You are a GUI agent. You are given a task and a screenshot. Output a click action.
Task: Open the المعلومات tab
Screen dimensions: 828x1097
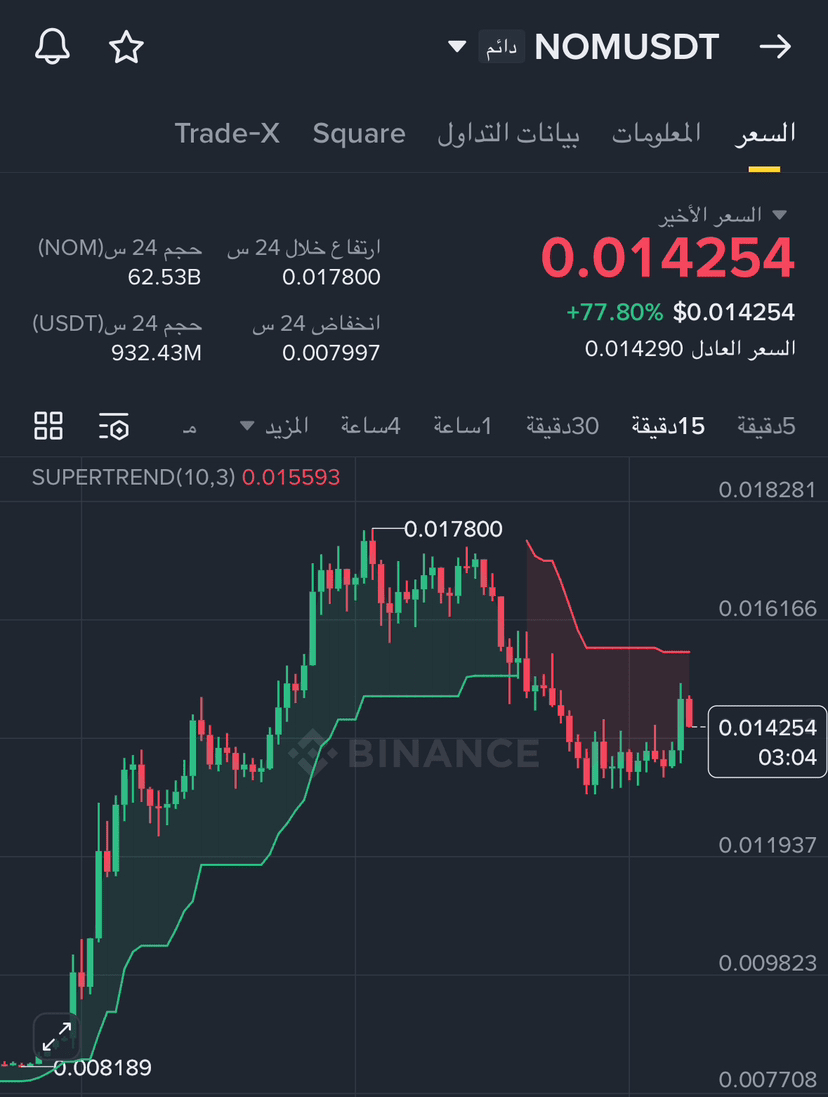point(656,134)
